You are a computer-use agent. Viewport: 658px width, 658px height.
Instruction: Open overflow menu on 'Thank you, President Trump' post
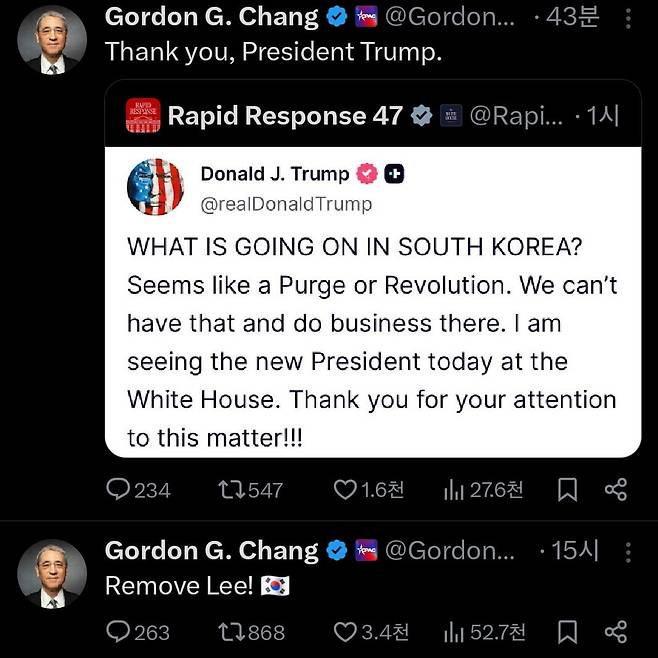(x=628, y=19)
